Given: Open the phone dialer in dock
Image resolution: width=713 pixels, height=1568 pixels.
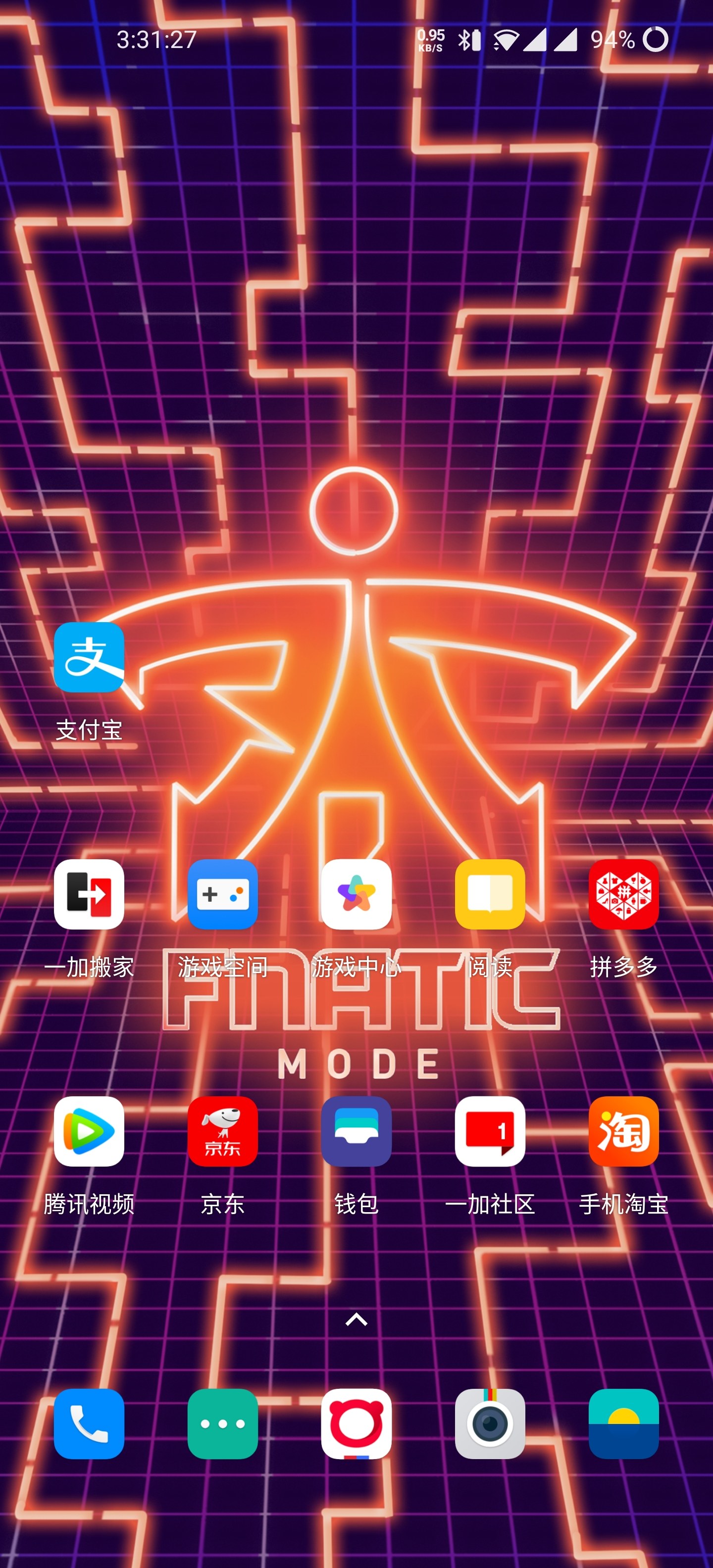Looking at the screenshot, I should click(x=89, y=1424).
